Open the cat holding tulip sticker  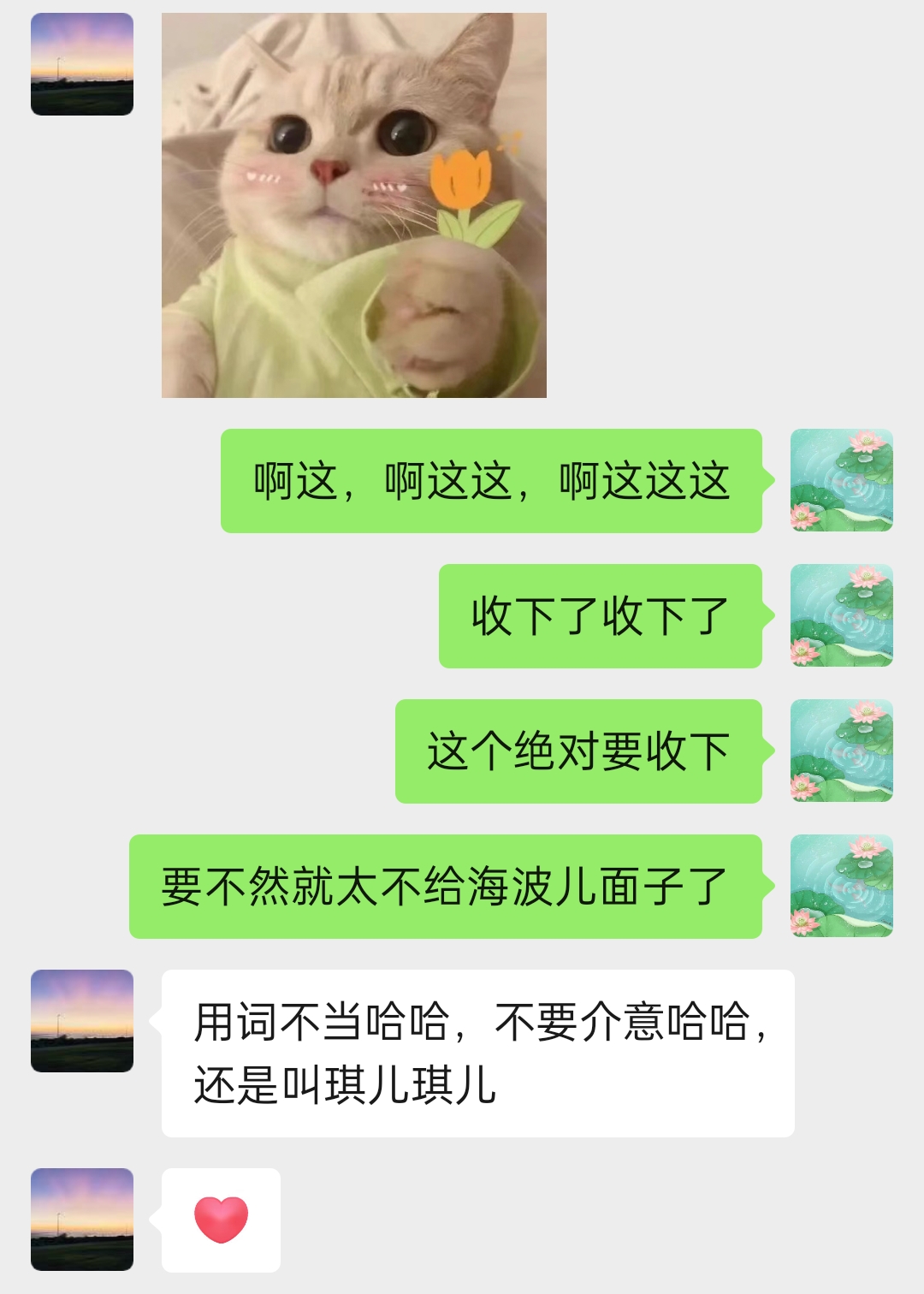coord(353,205)
